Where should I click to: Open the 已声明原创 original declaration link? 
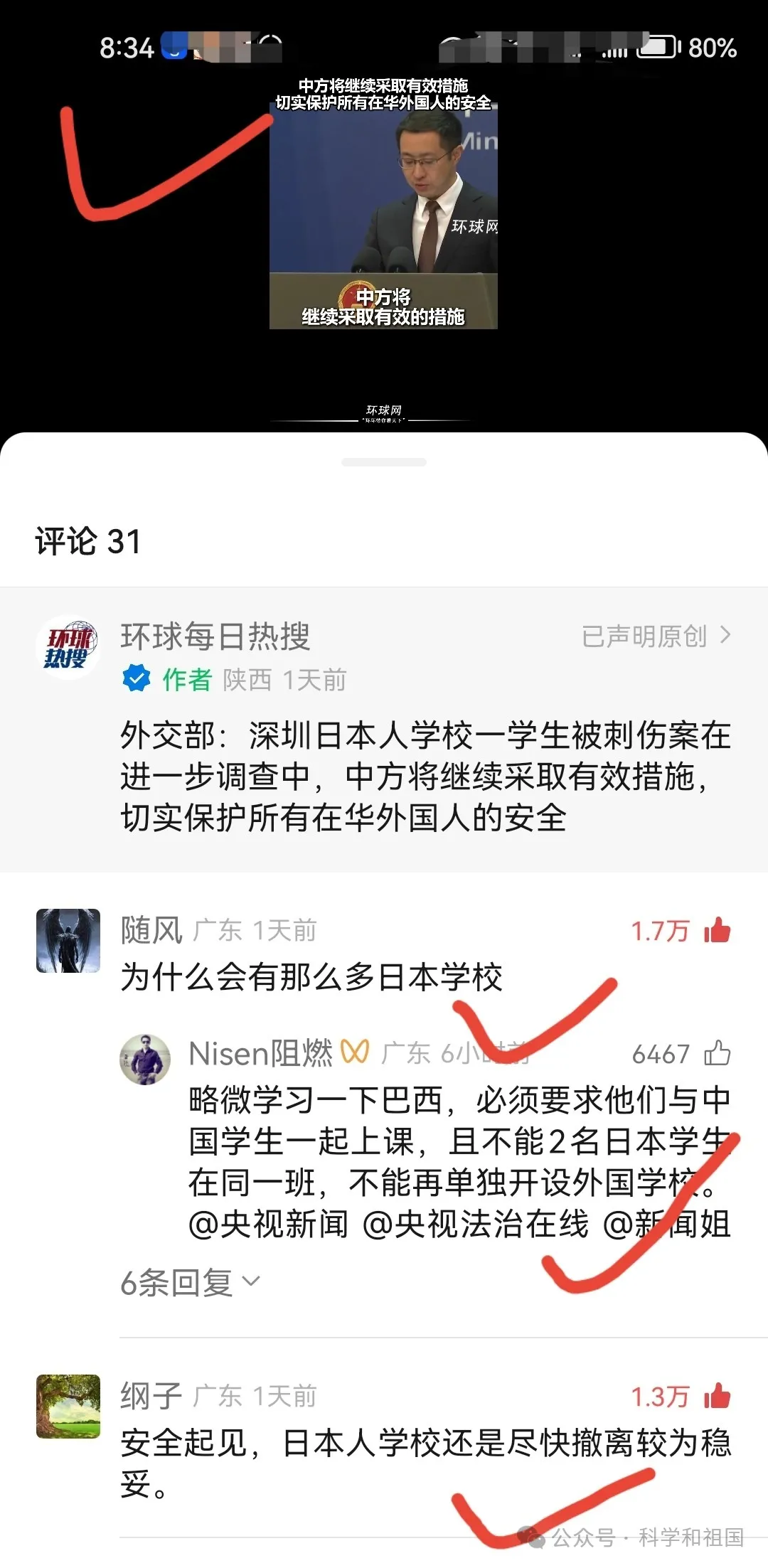[656, 636]
